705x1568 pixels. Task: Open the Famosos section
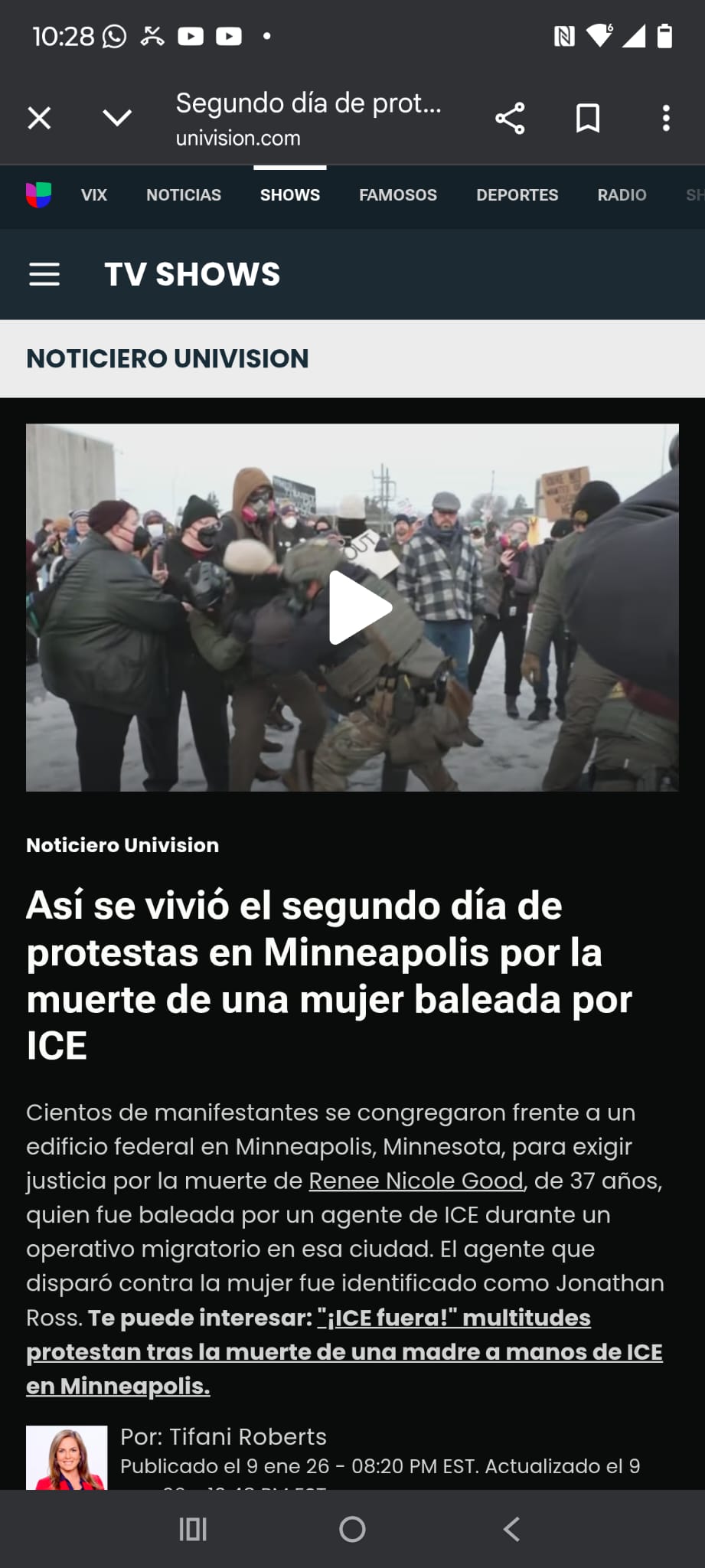398,195
